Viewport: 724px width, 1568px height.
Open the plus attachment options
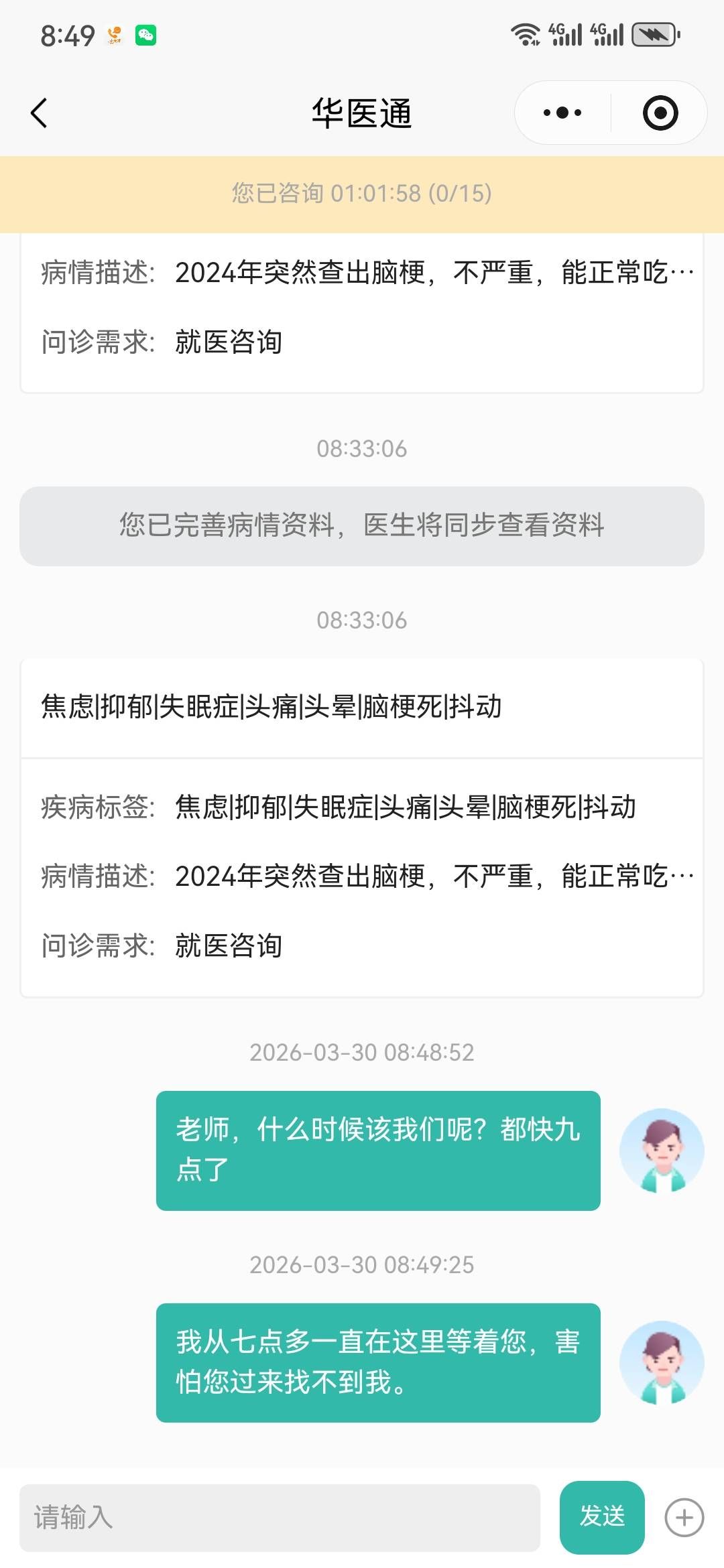(x=684, y=1517)
